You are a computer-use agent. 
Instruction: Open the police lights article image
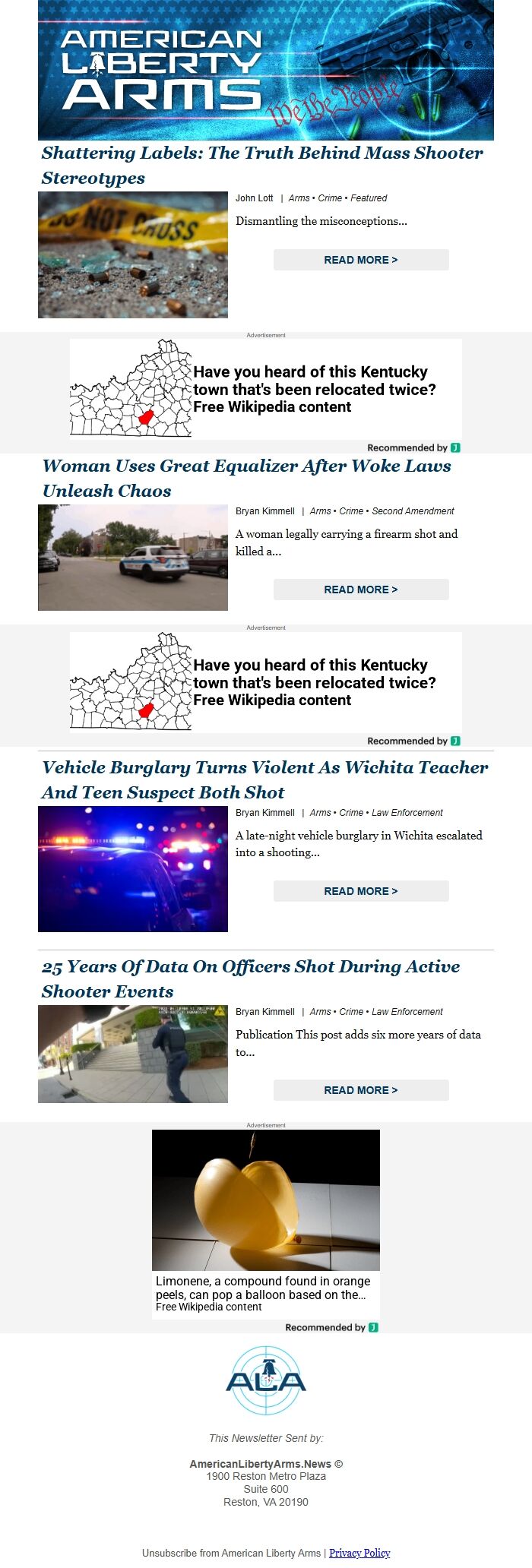(x=133, y=869)
